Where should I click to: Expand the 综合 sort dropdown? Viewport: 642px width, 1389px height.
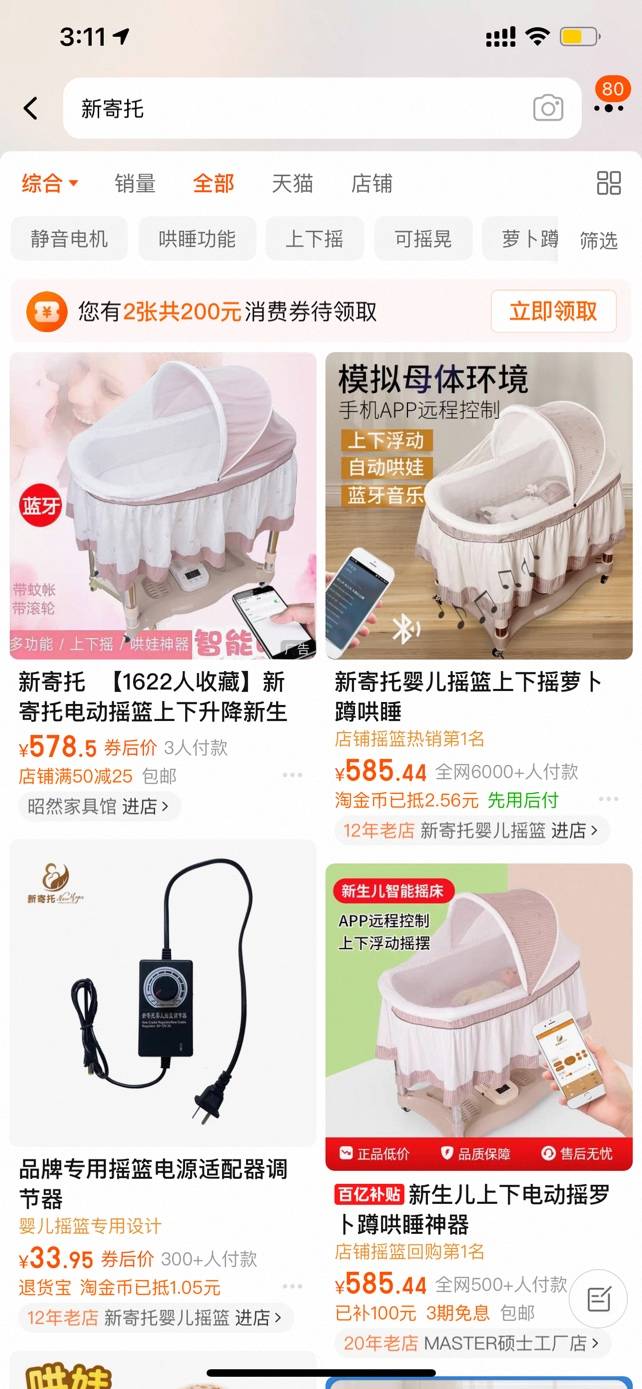50,183
